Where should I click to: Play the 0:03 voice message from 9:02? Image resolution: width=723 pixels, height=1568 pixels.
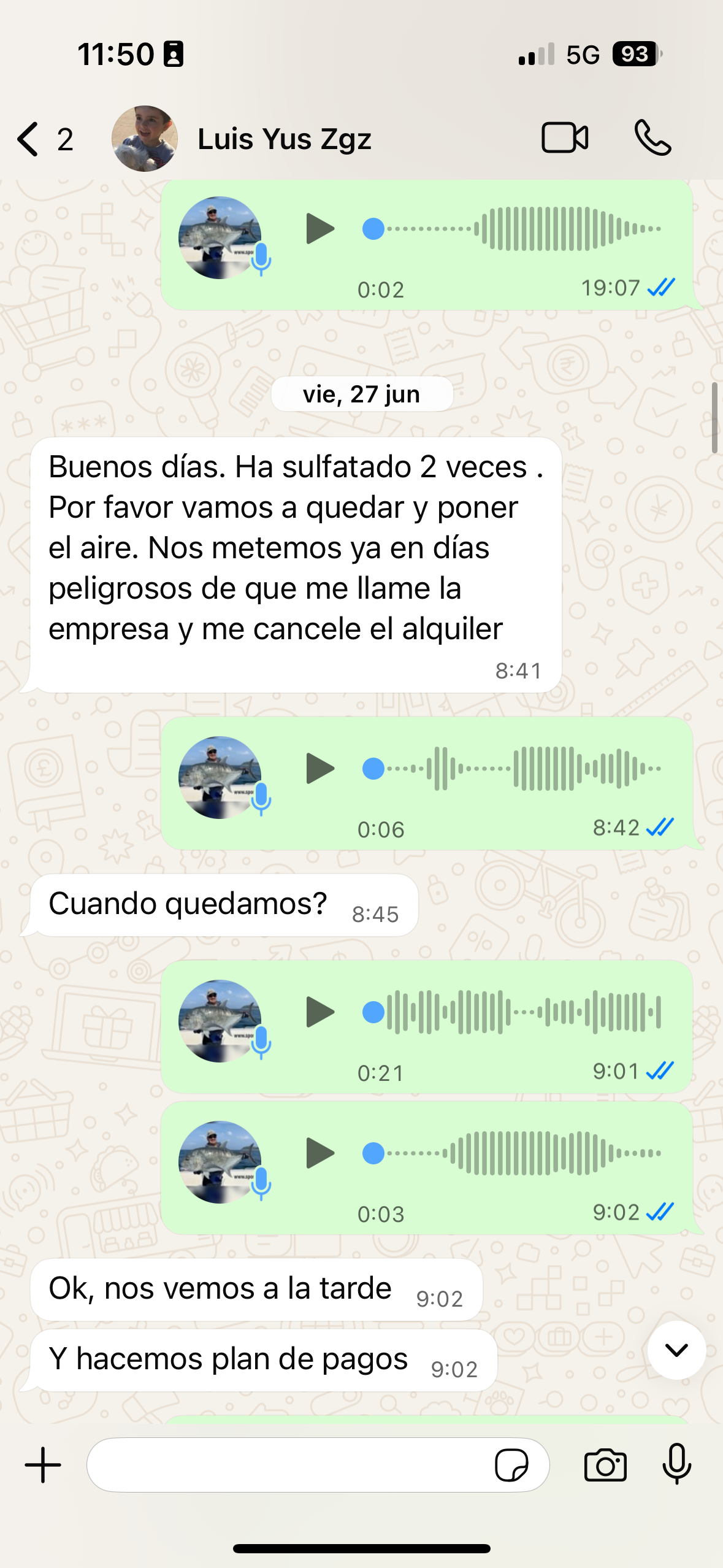[319, 1153]
